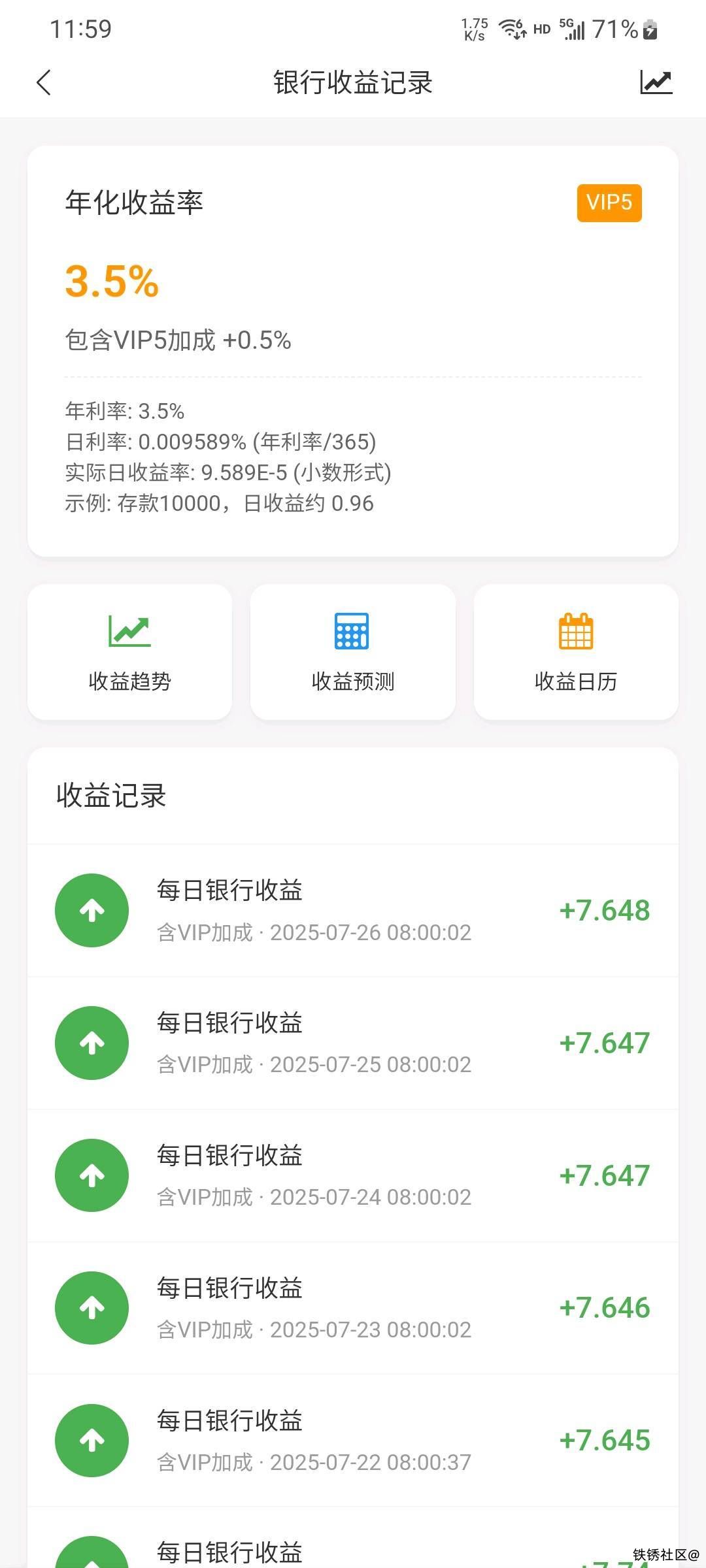Open the 2025-07-22 收益 record
706x1568 pixels.
pyautogui.click(x=352, y=1441)
